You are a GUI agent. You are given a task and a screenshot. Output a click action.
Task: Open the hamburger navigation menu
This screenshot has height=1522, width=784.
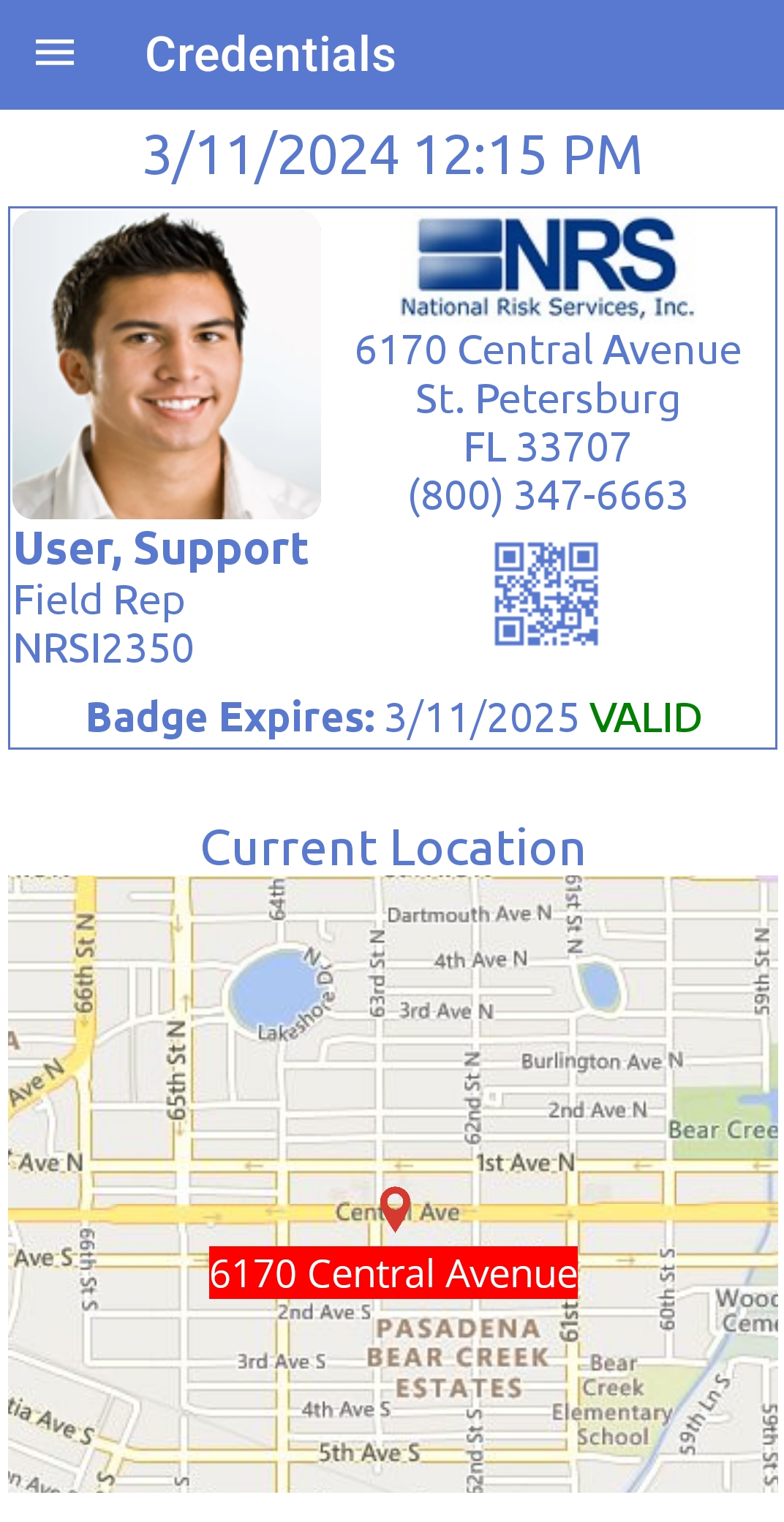click(55, 53)
